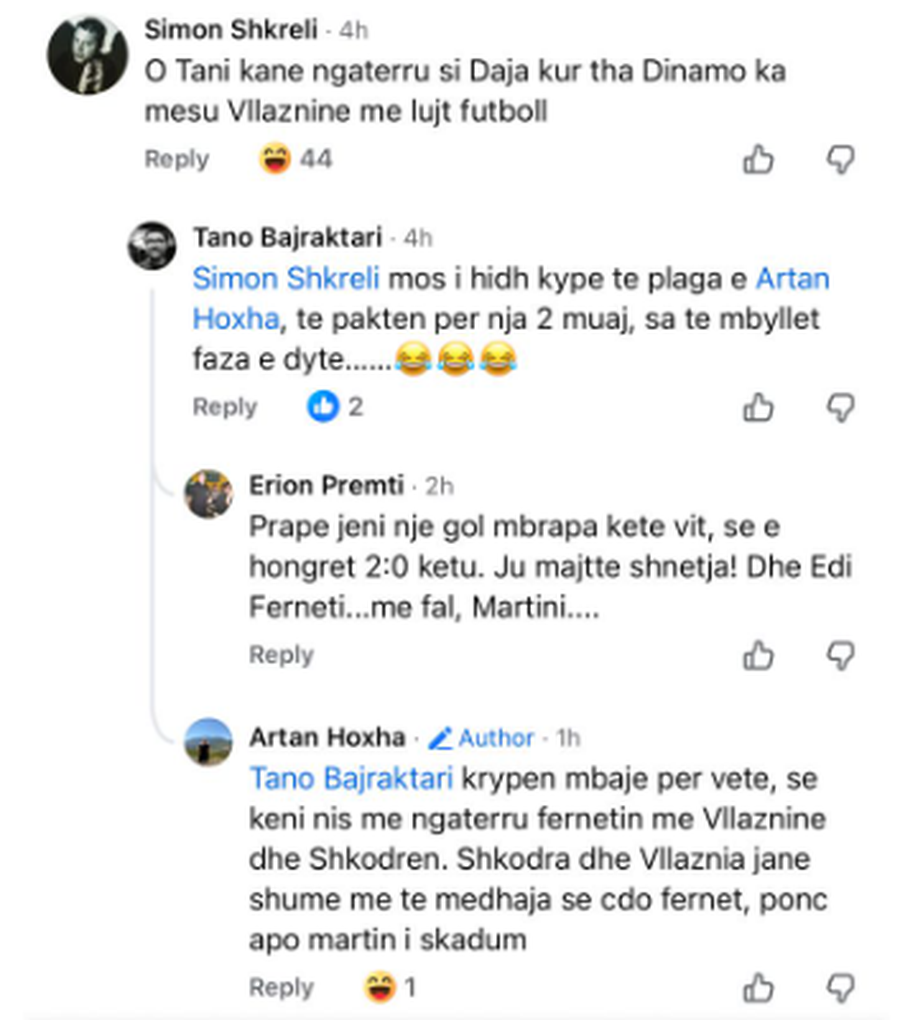Reply to Erion Premti's comment
The height and width of the screenshot is (1020, 900).
pos(281,656)
